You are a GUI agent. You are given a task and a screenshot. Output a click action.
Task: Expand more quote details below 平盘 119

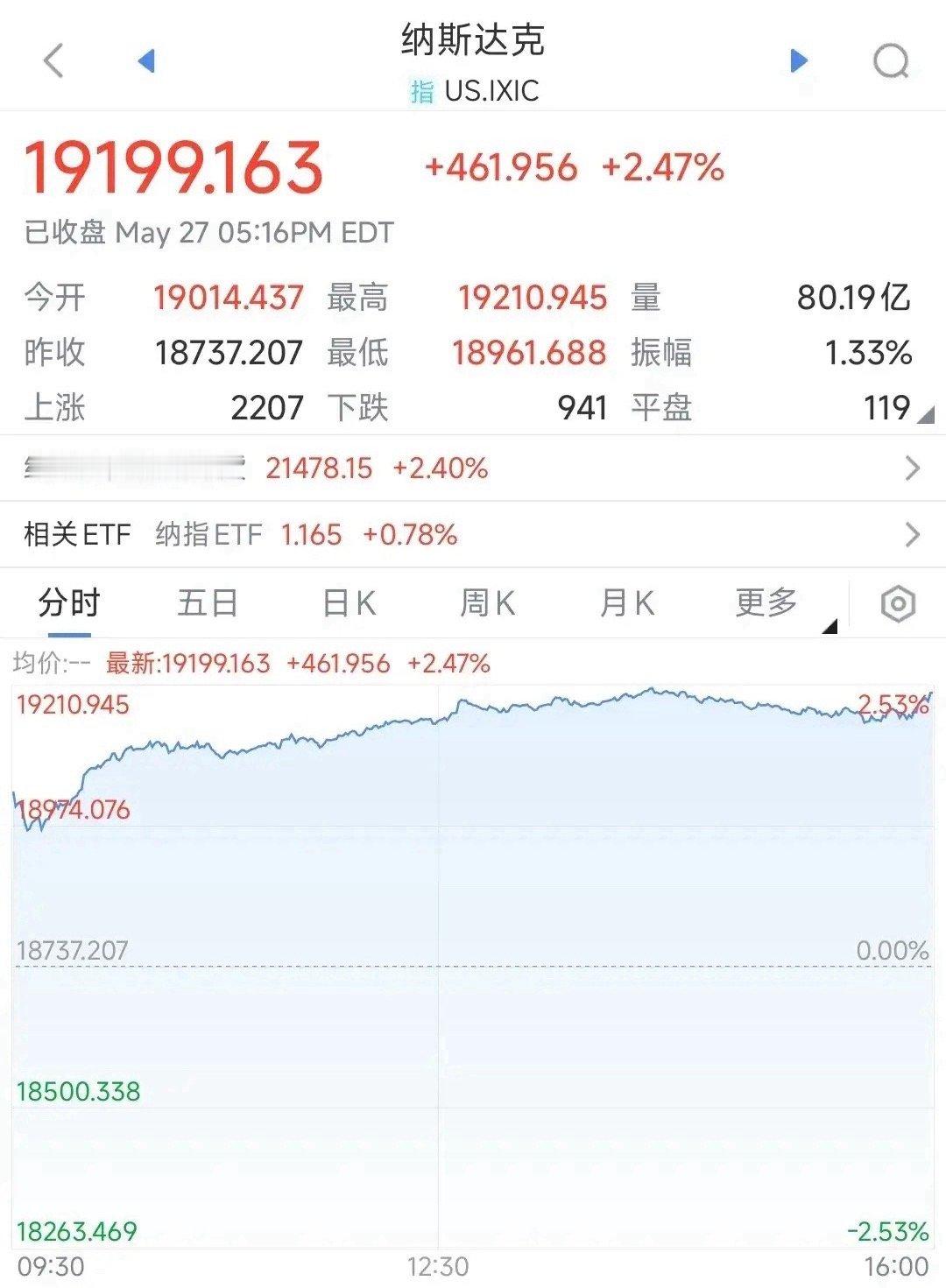coord(925,416)
